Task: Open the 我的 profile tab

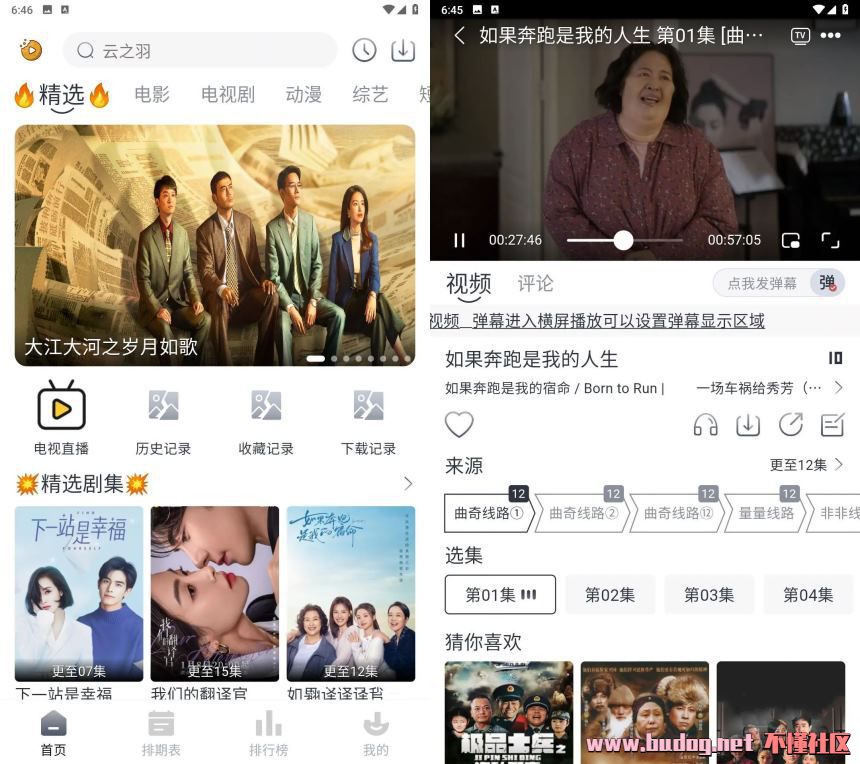Action: [375, 733]
